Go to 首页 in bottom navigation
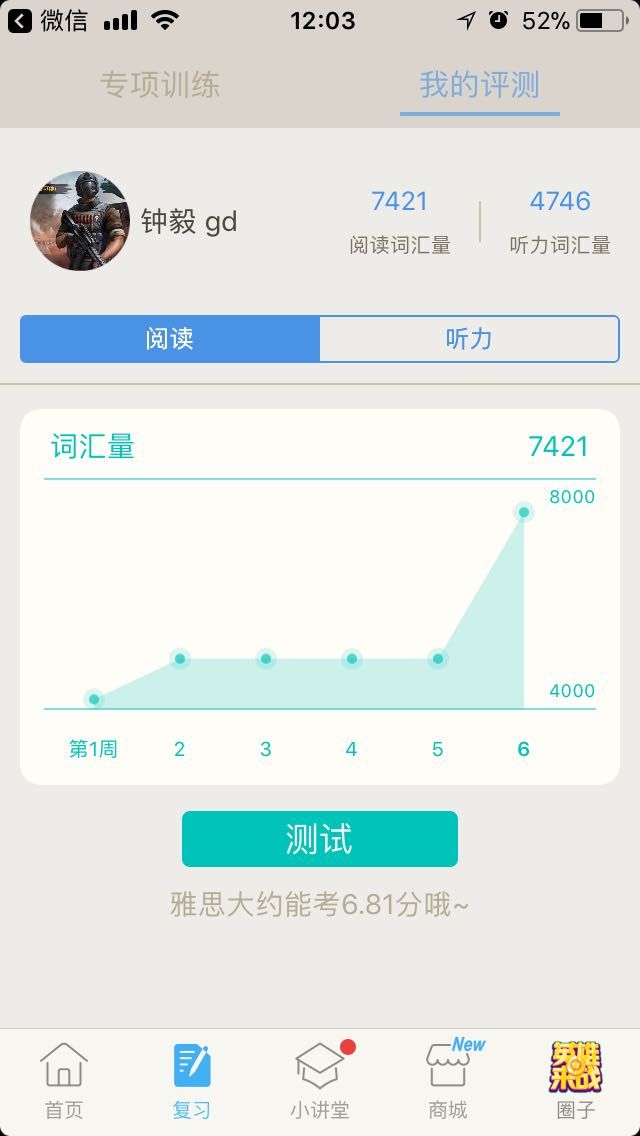Screen dimensions: 640x1136 click(x=64, y=1081)
